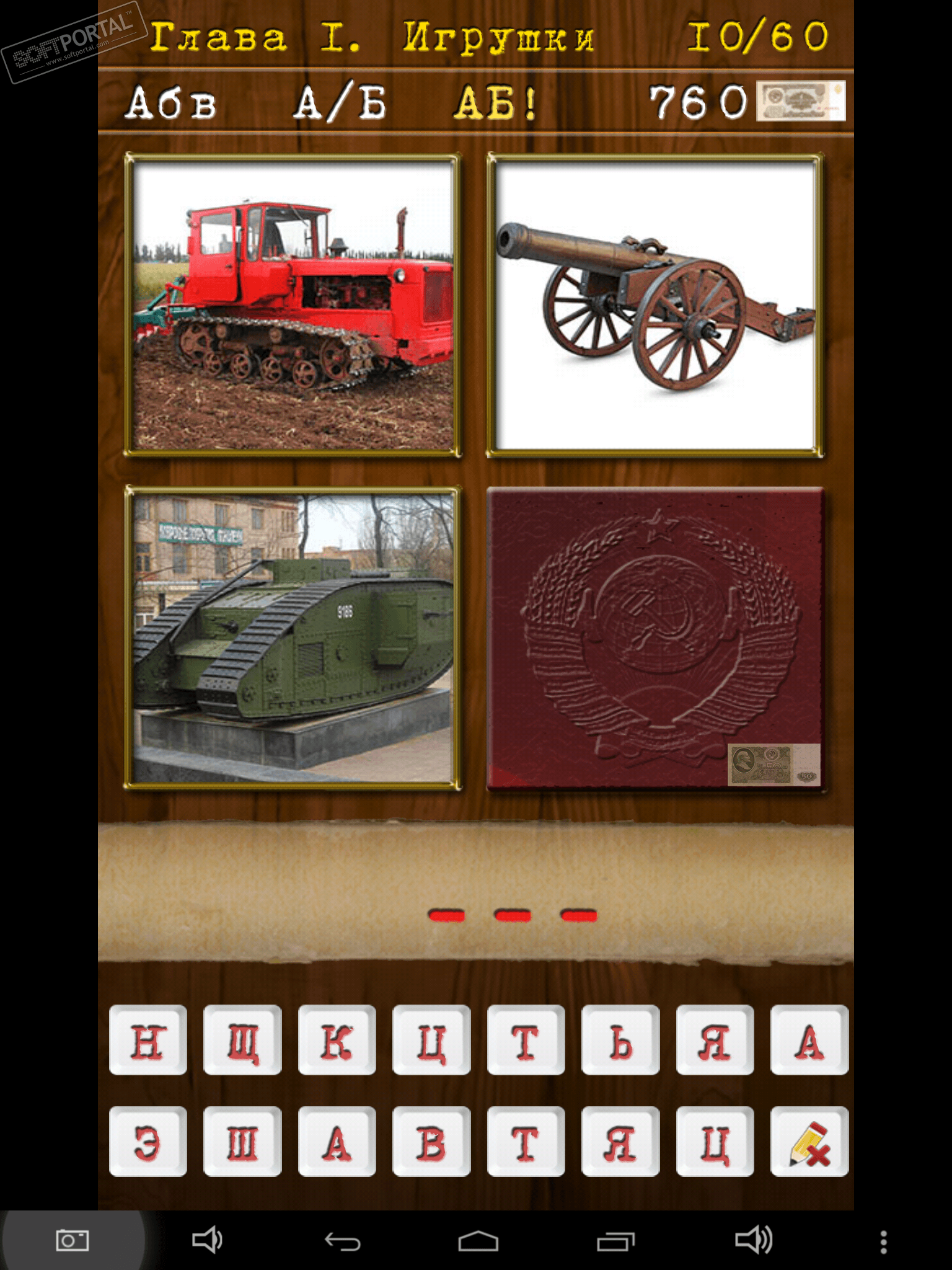This screenshot has height=1270, width=952.
Task: Pick the letter Ь tile
Action: click(x=620, y=1040)
